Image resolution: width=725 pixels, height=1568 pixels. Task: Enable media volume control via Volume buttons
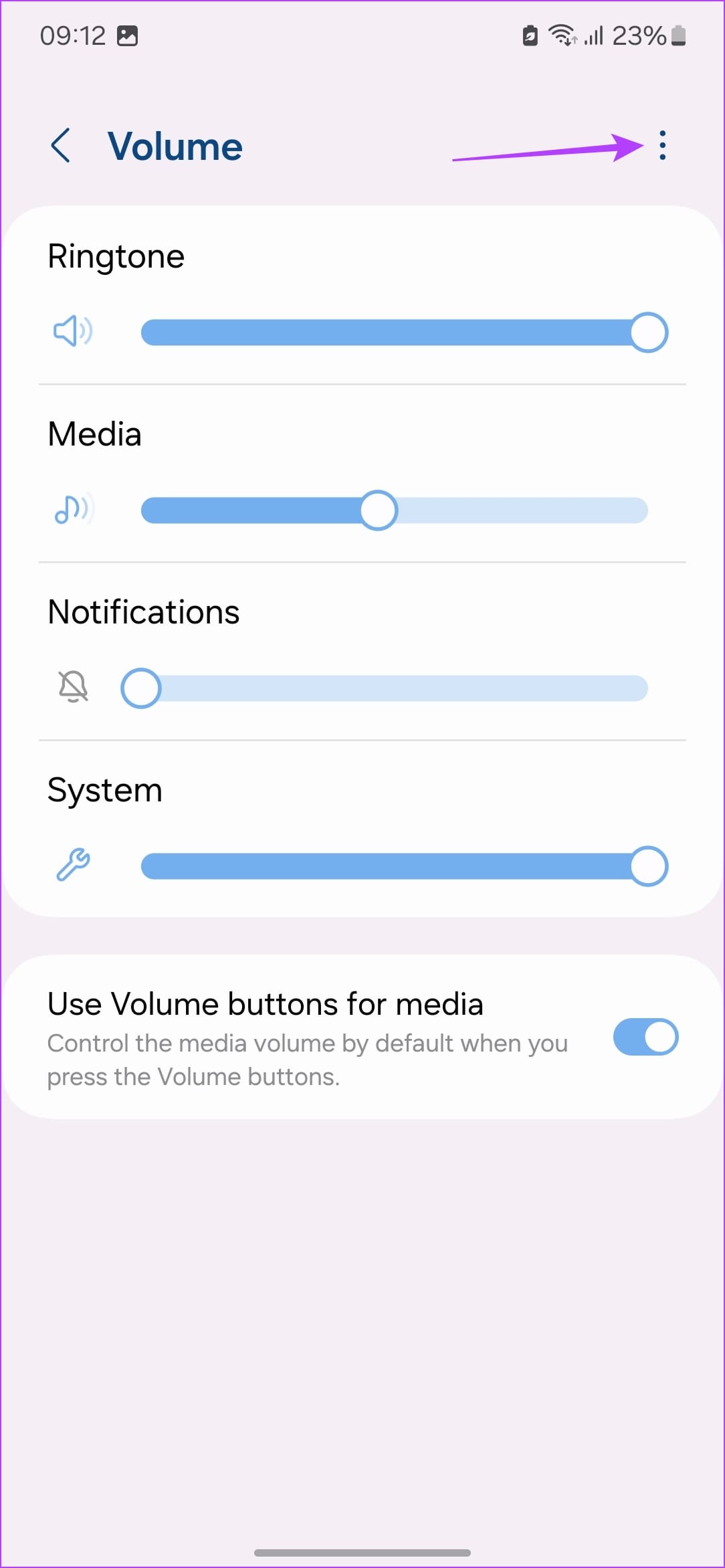[x=645, y=1037]
